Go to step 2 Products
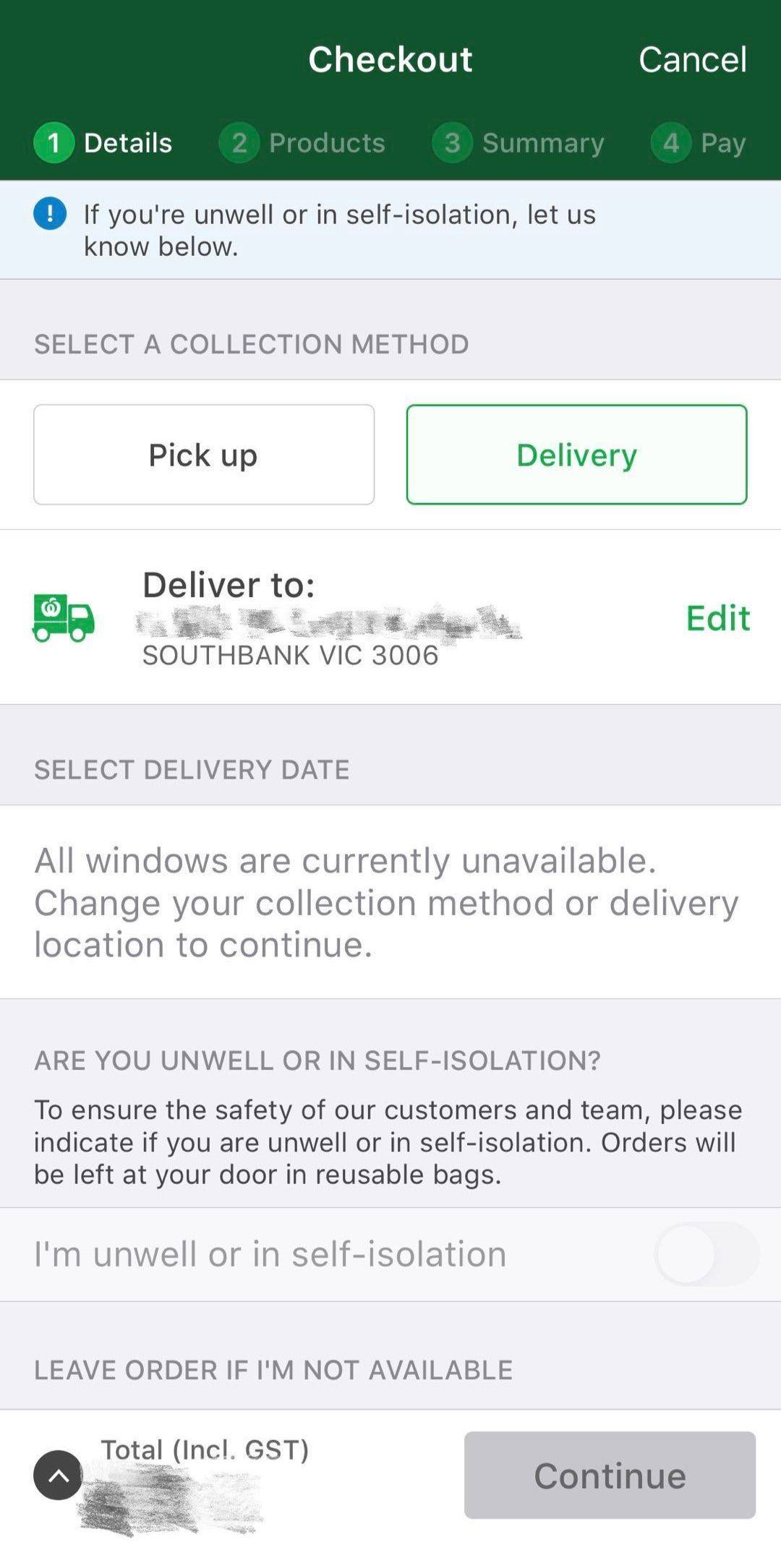Screen dimensions: 781x1568 (x=302, y=143)
